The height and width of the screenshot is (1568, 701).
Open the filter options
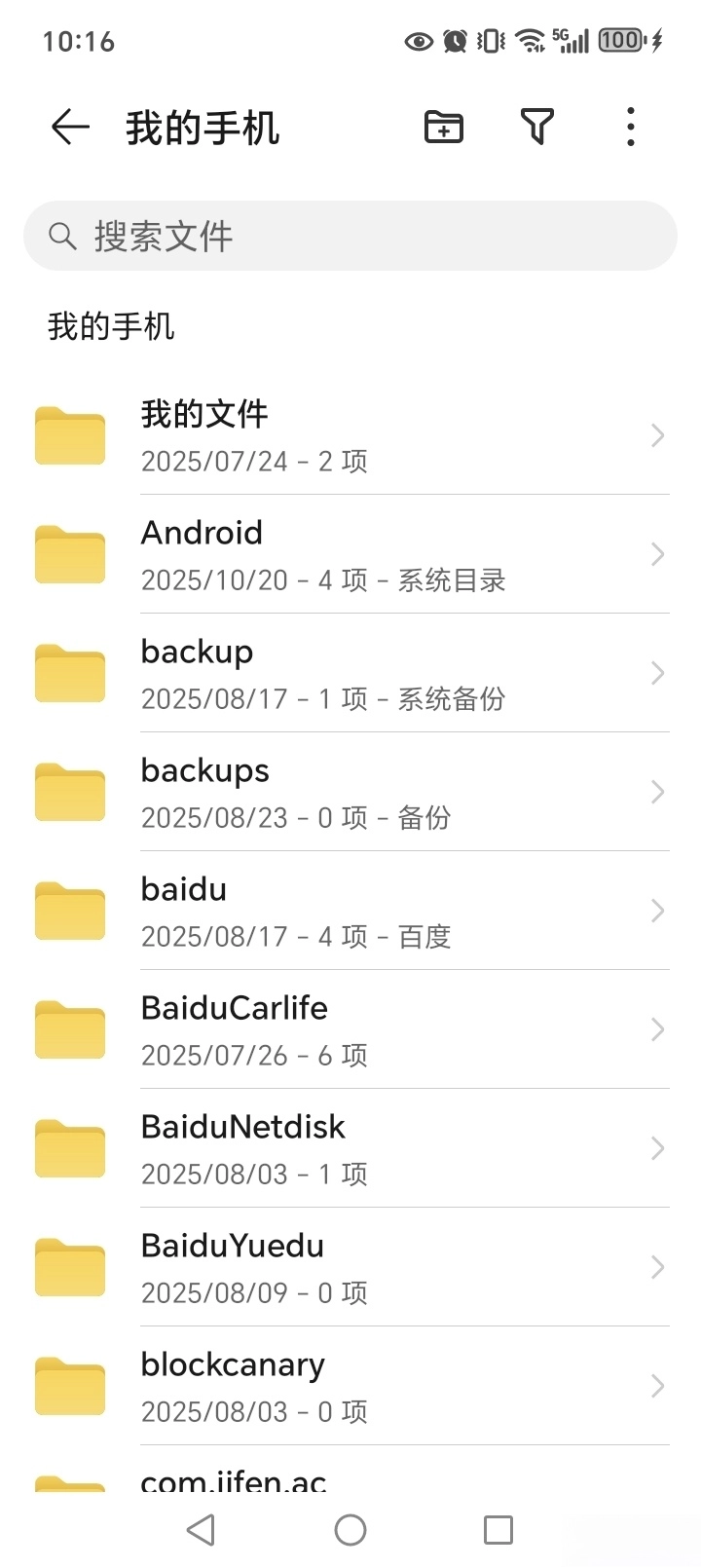(x=537, y=128)
